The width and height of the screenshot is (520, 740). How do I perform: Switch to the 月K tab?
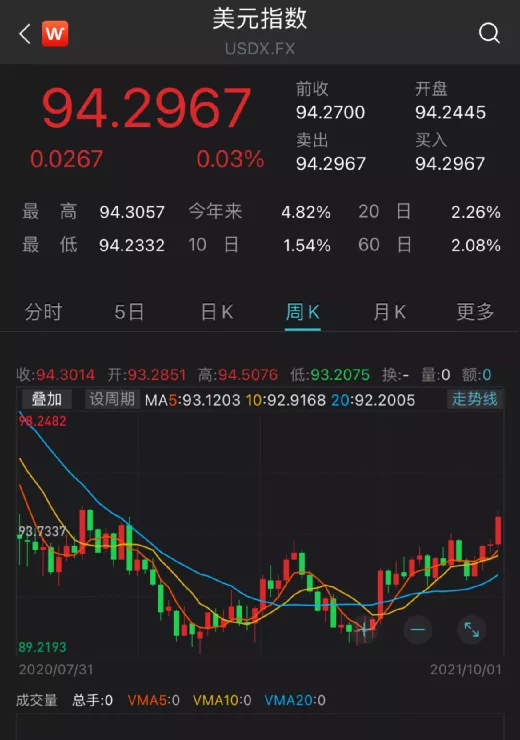[389, 312]
